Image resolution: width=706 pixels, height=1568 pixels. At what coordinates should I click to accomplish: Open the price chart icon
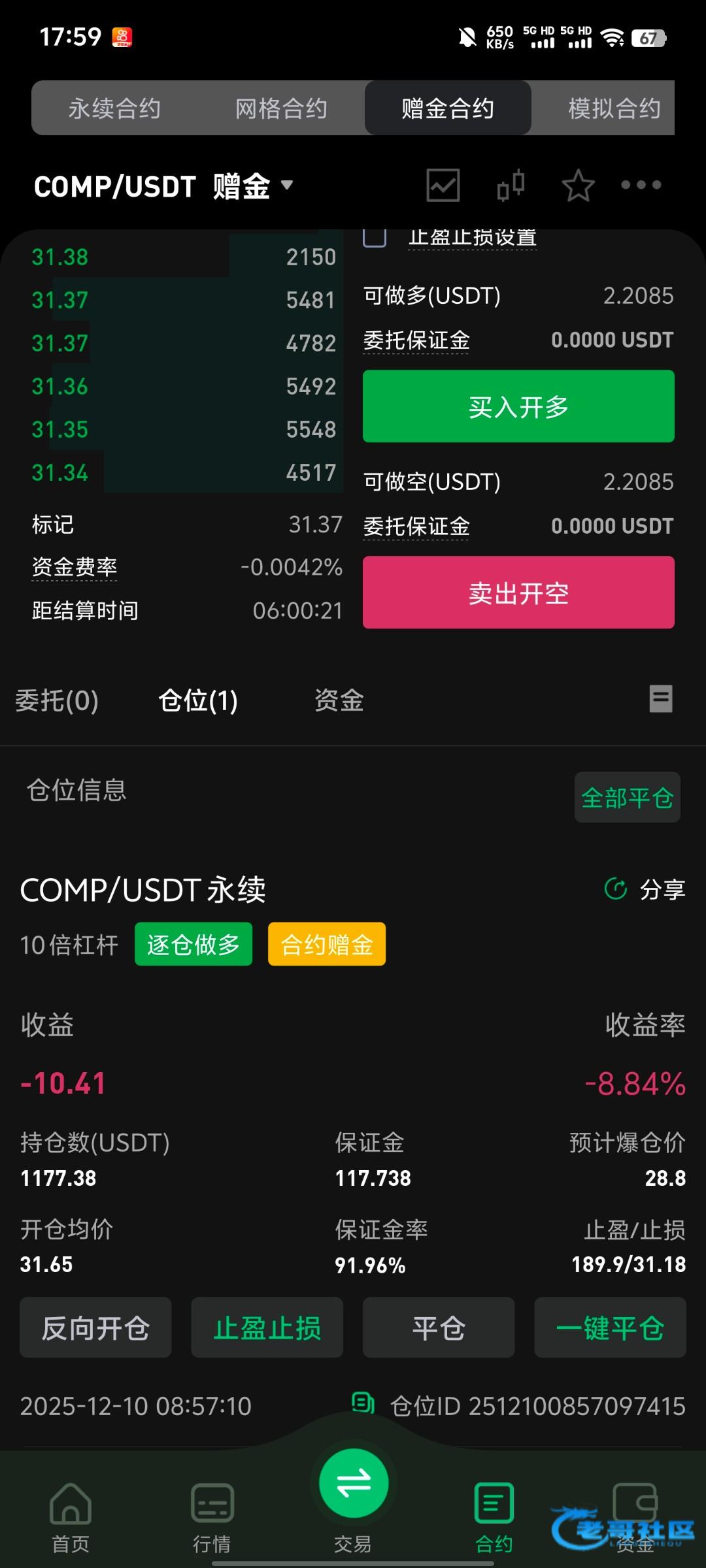pos(443,186)
